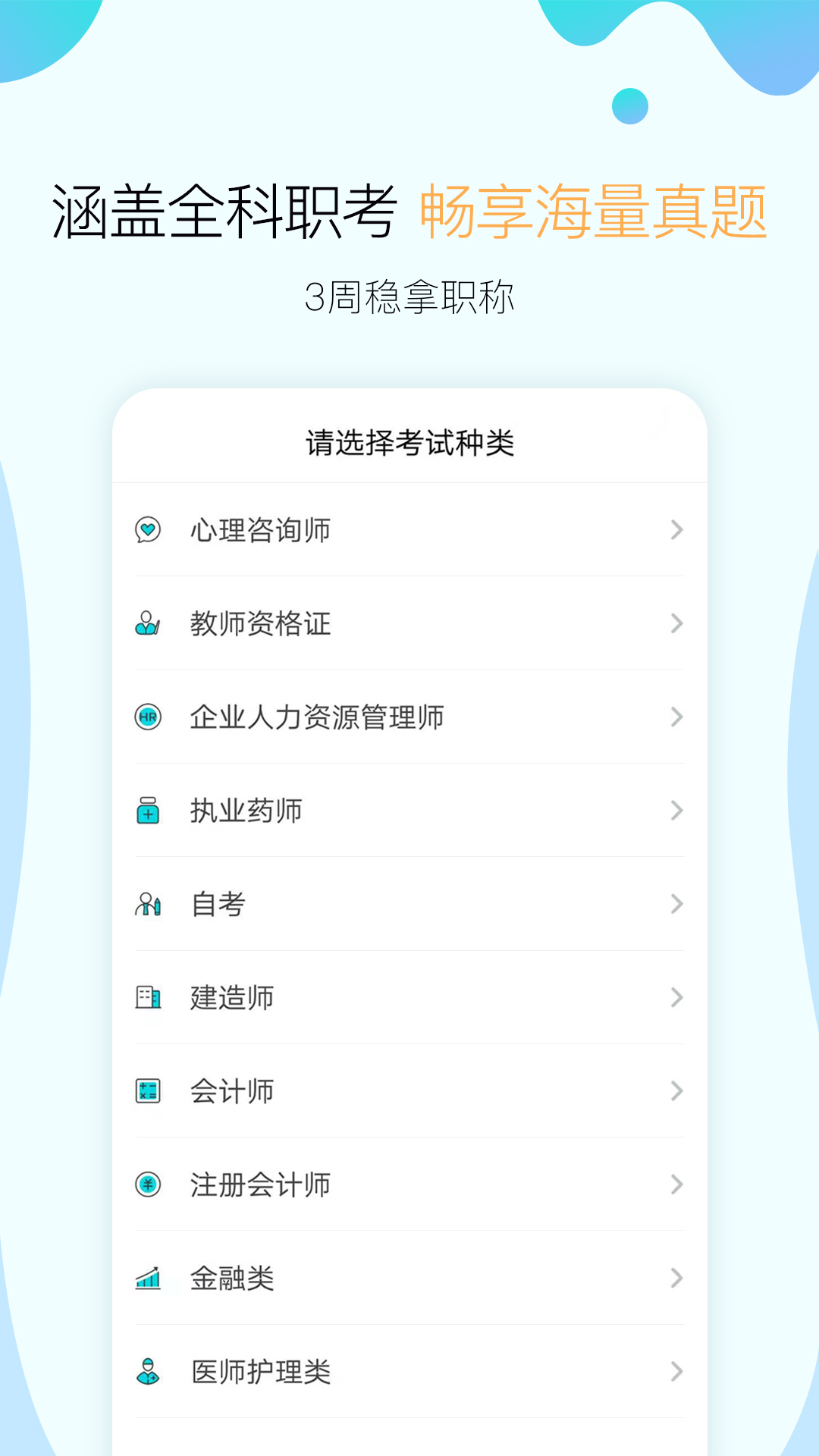Click the heart speech-bubble icon beside 心理咨询师
The height and width of the screenshot is (1456, 819).
tap(149, 531)
